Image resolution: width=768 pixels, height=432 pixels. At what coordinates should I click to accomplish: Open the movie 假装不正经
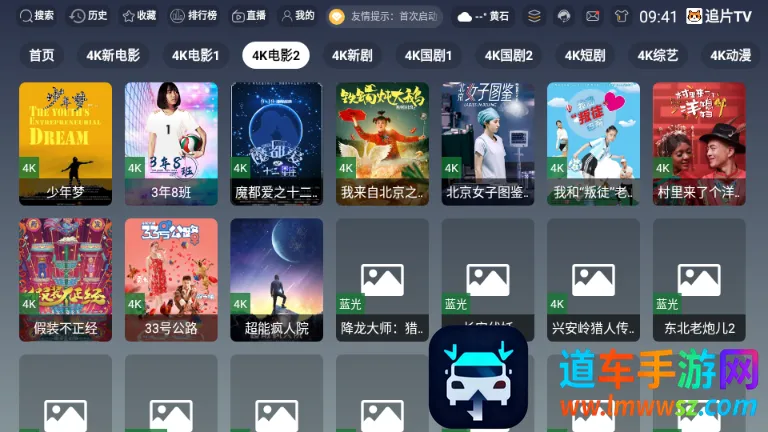pos(65,277)
